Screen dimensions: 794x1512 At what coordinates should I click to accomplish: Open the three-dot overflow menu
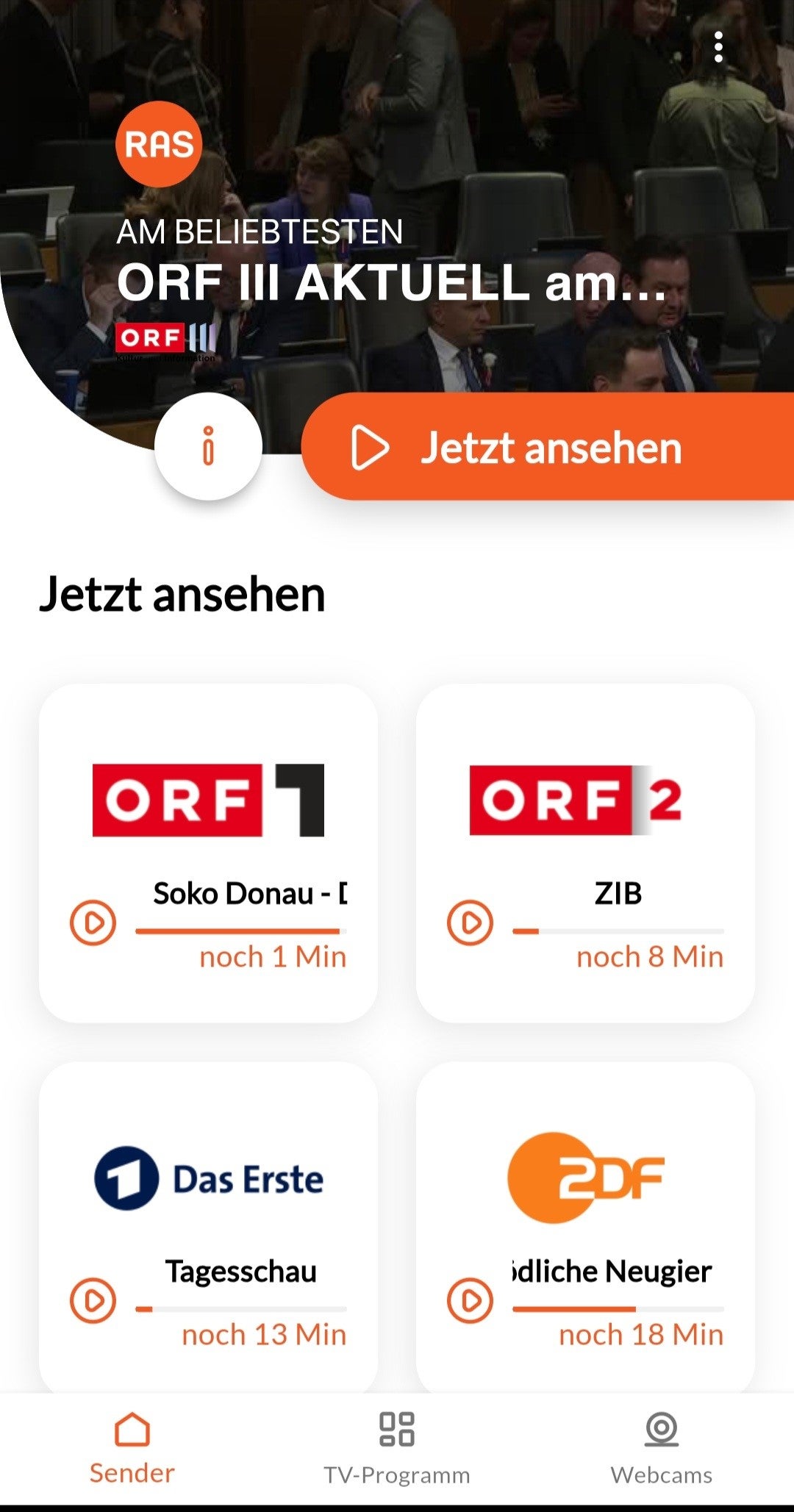(719, 46)
